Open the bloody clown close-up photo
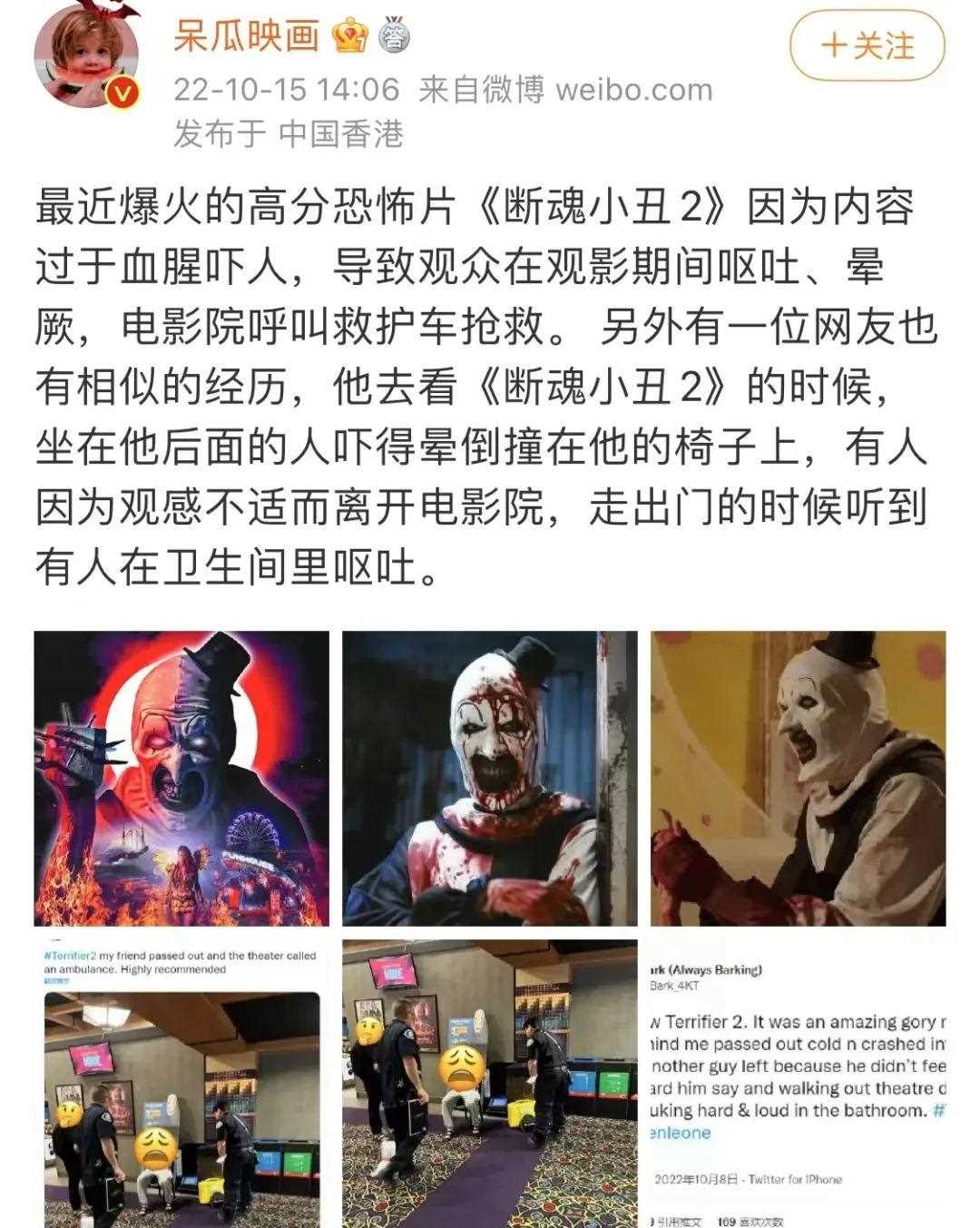The height and width of the screenshot is (1228, 980). 489,778
